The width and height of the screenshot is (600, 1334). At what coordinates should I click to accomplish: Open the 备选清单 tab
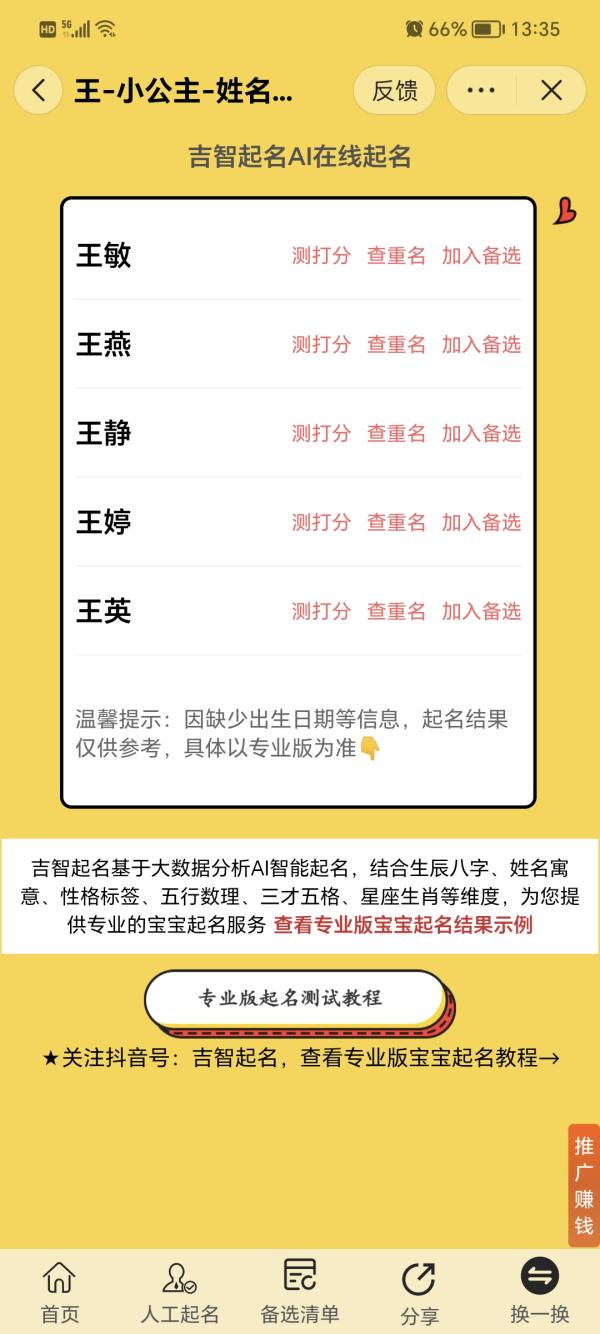(x=300, y=1291)
